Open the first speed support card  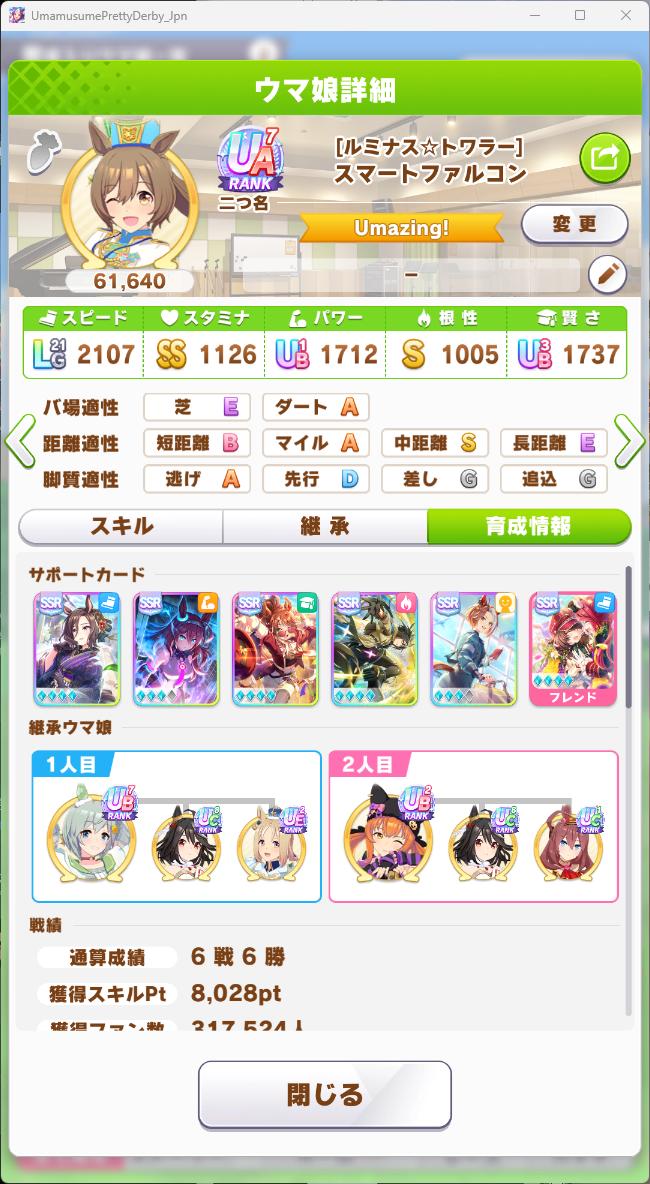pos(77,648)
